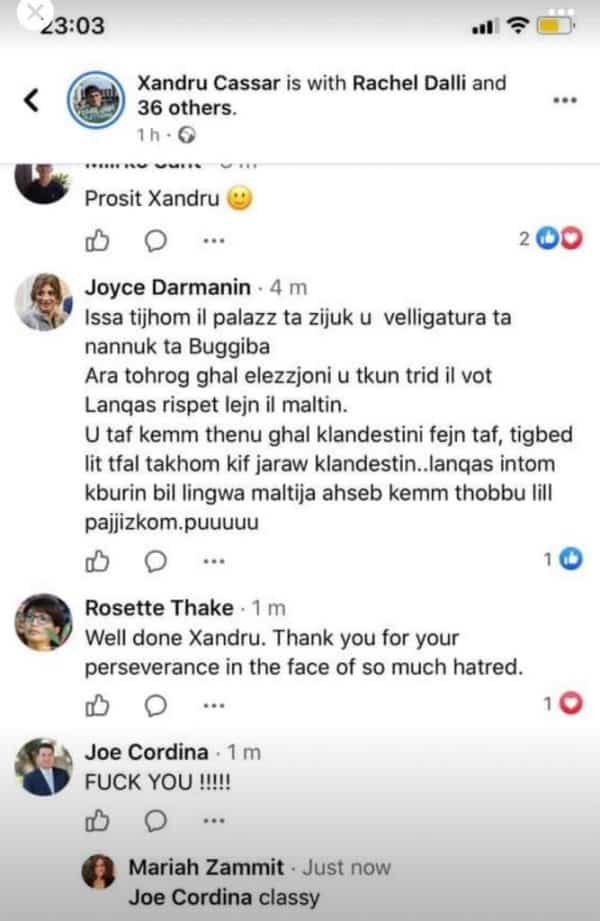Open the post overflow menu at top
The height and width of the screenshot is (921, 600).
tap(564, 99)
